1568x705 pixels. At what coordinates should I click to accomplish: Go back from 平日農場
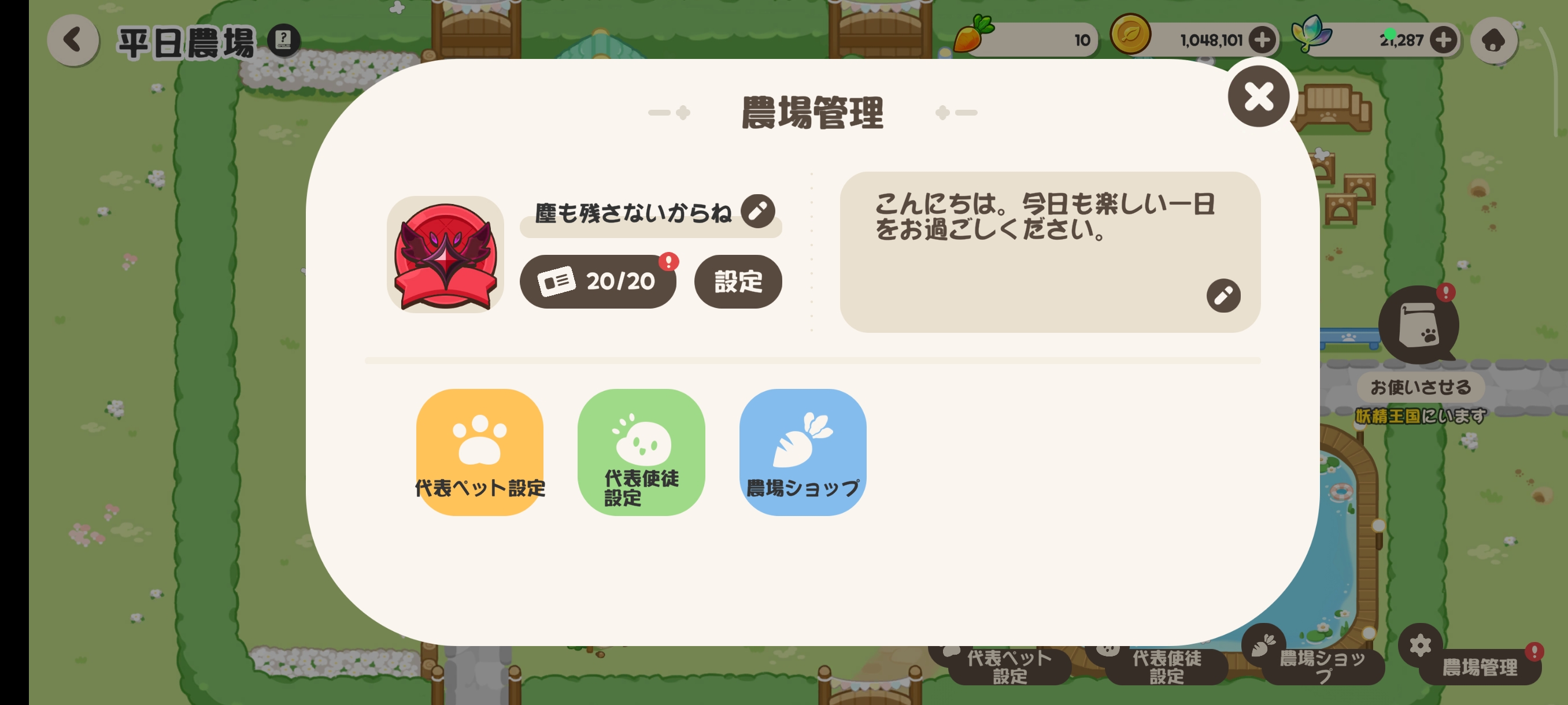(x=73, y=40)
